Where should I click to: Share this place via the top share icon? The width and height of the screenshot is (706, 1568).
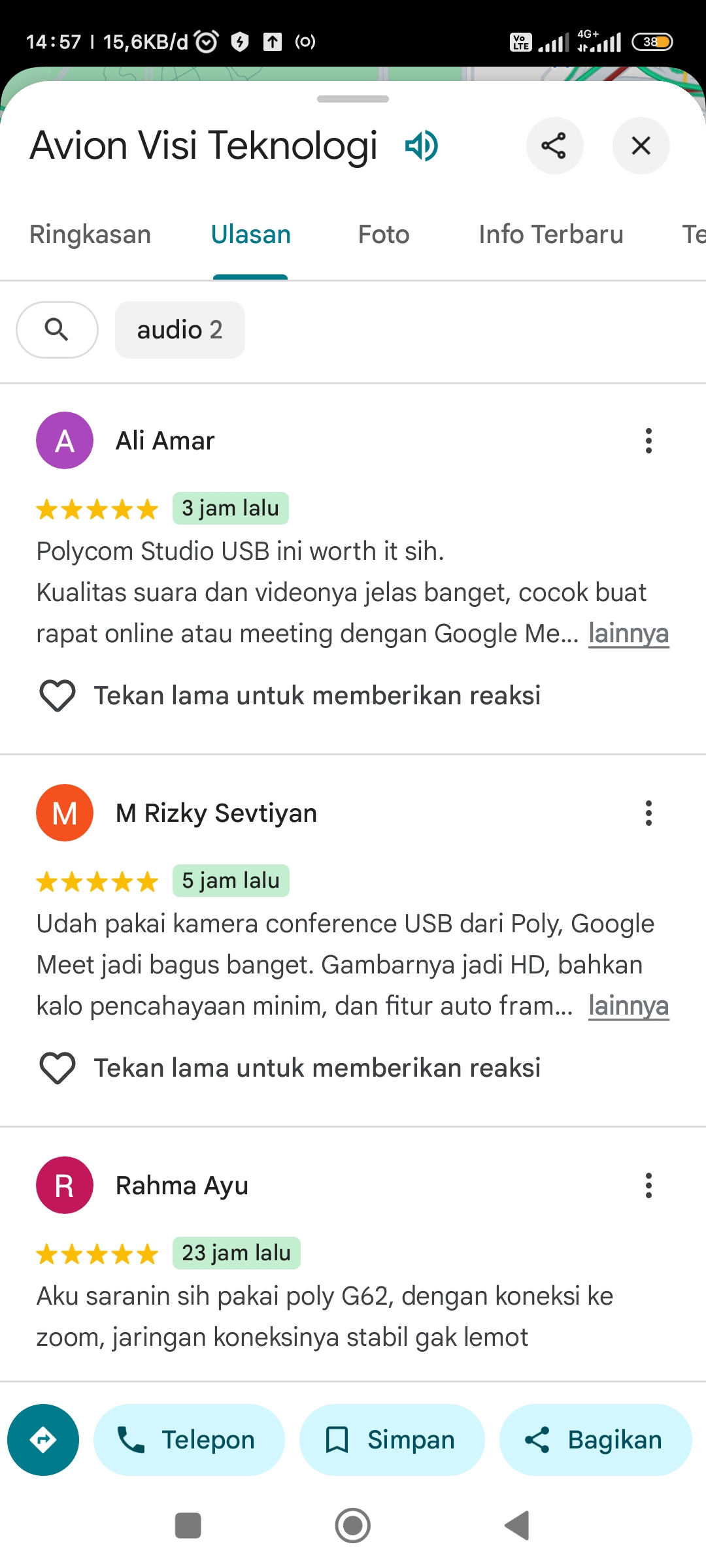pos(554,145)
